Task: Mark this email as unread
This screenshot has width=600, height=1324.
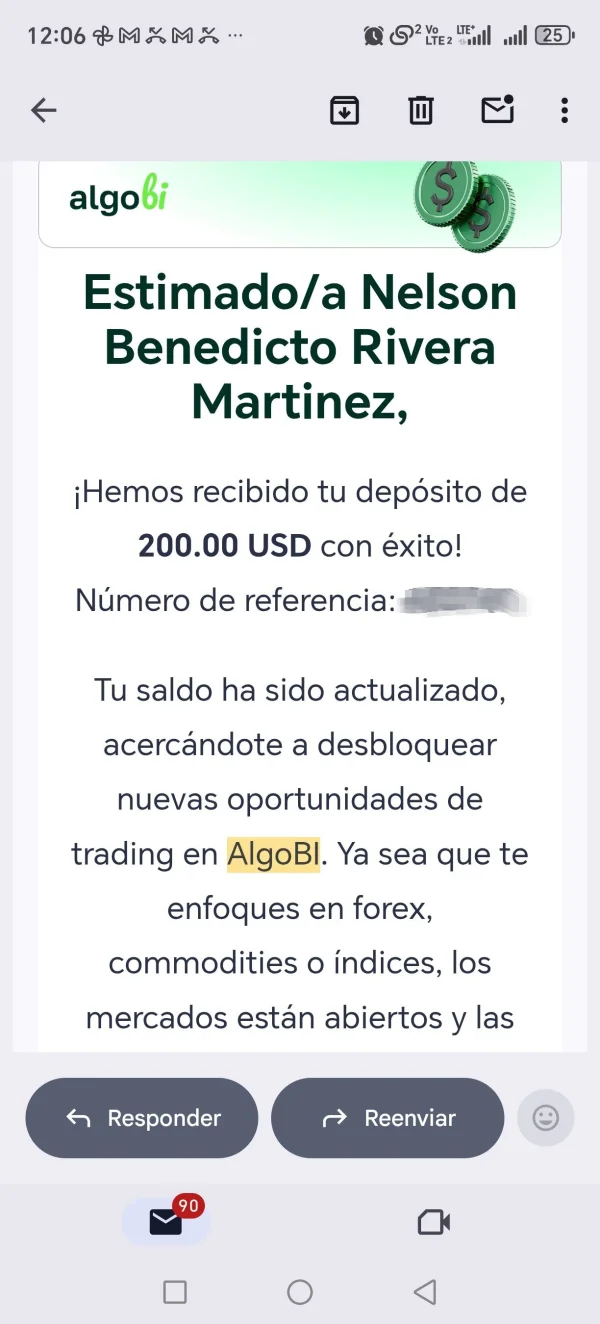Action: [497, 109]
